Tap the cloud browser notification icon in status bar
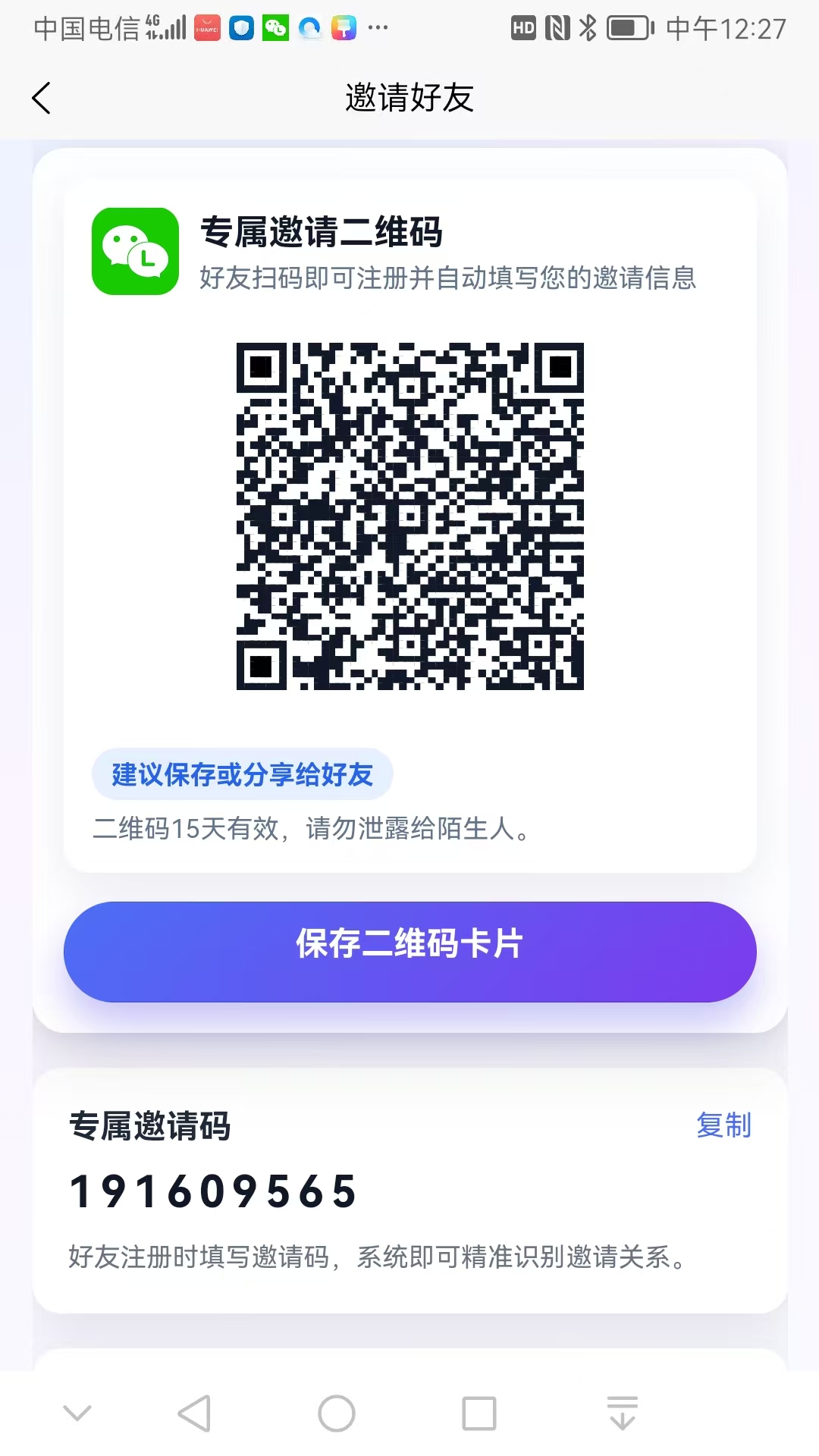Screen dimensions: 819x1456 click(x=309, y=28)
